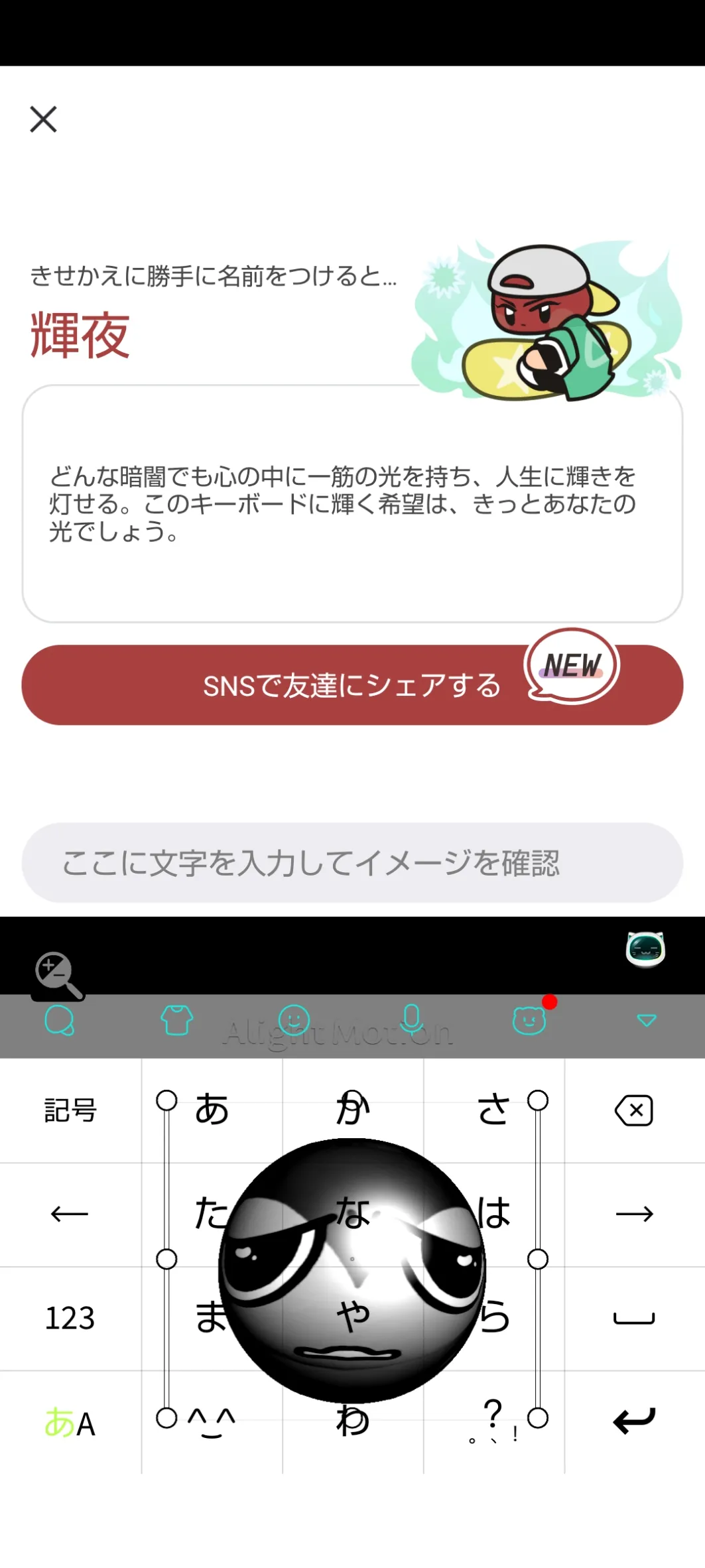
Task: Tap the space bar key
Action: point(634,1318)
